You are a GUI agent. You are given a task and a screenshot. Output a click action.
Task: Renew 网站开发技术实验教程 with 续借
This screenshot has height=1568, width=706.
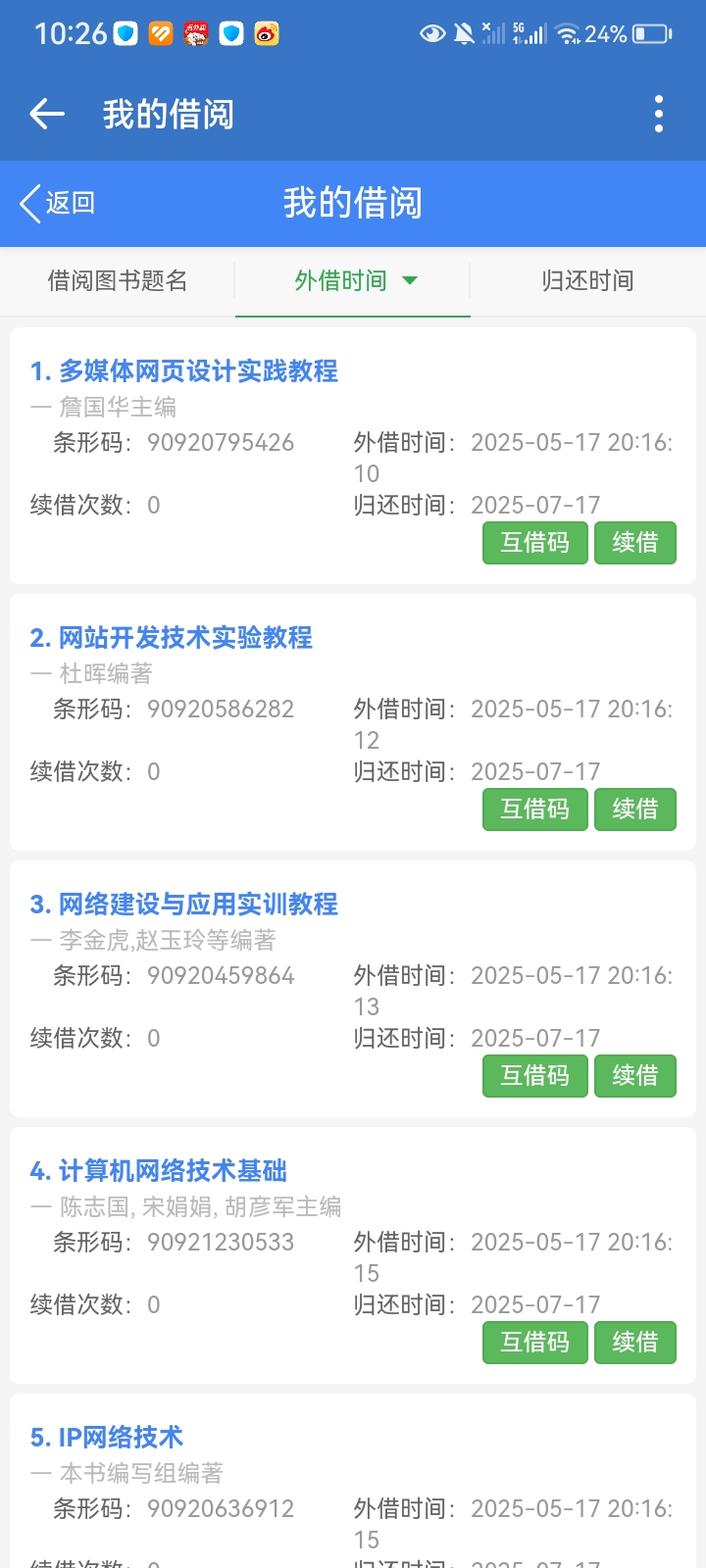coord(635,809)
